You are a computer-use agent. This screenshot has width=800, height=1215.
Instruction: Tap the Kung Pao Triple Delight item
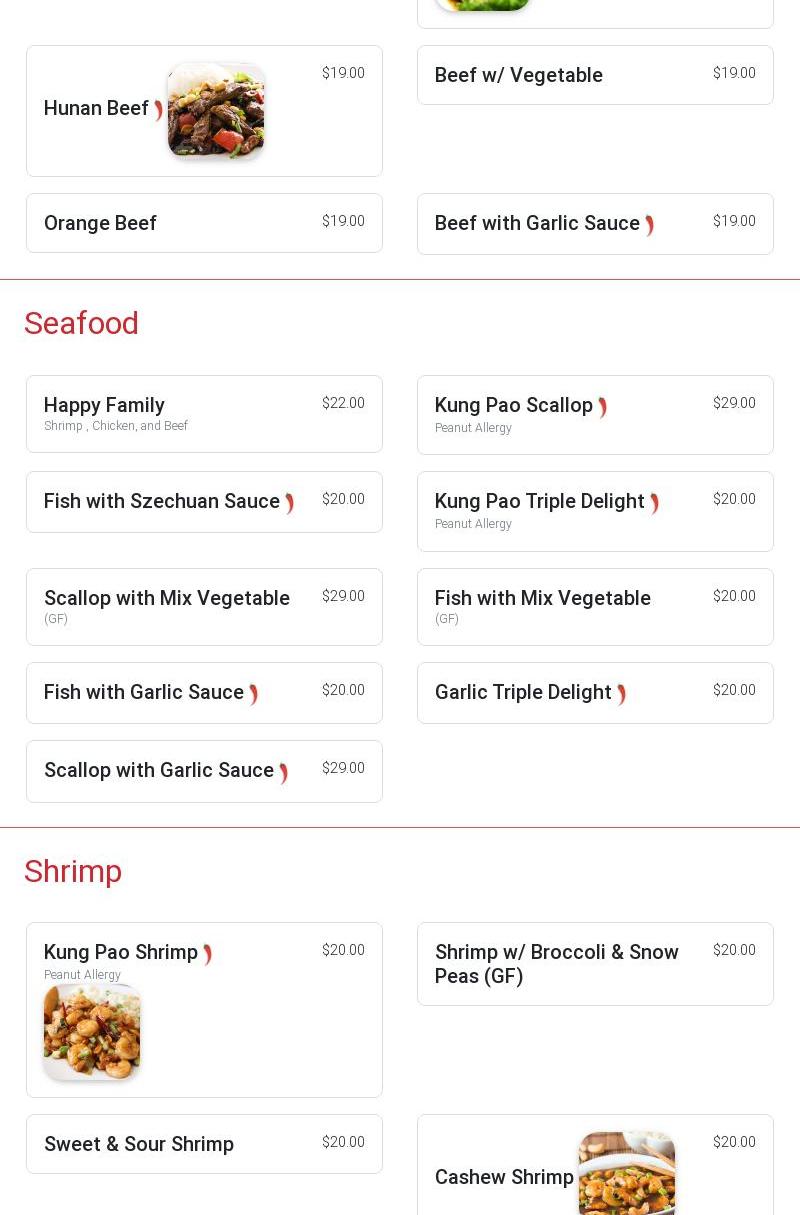(x=595, y=511)
